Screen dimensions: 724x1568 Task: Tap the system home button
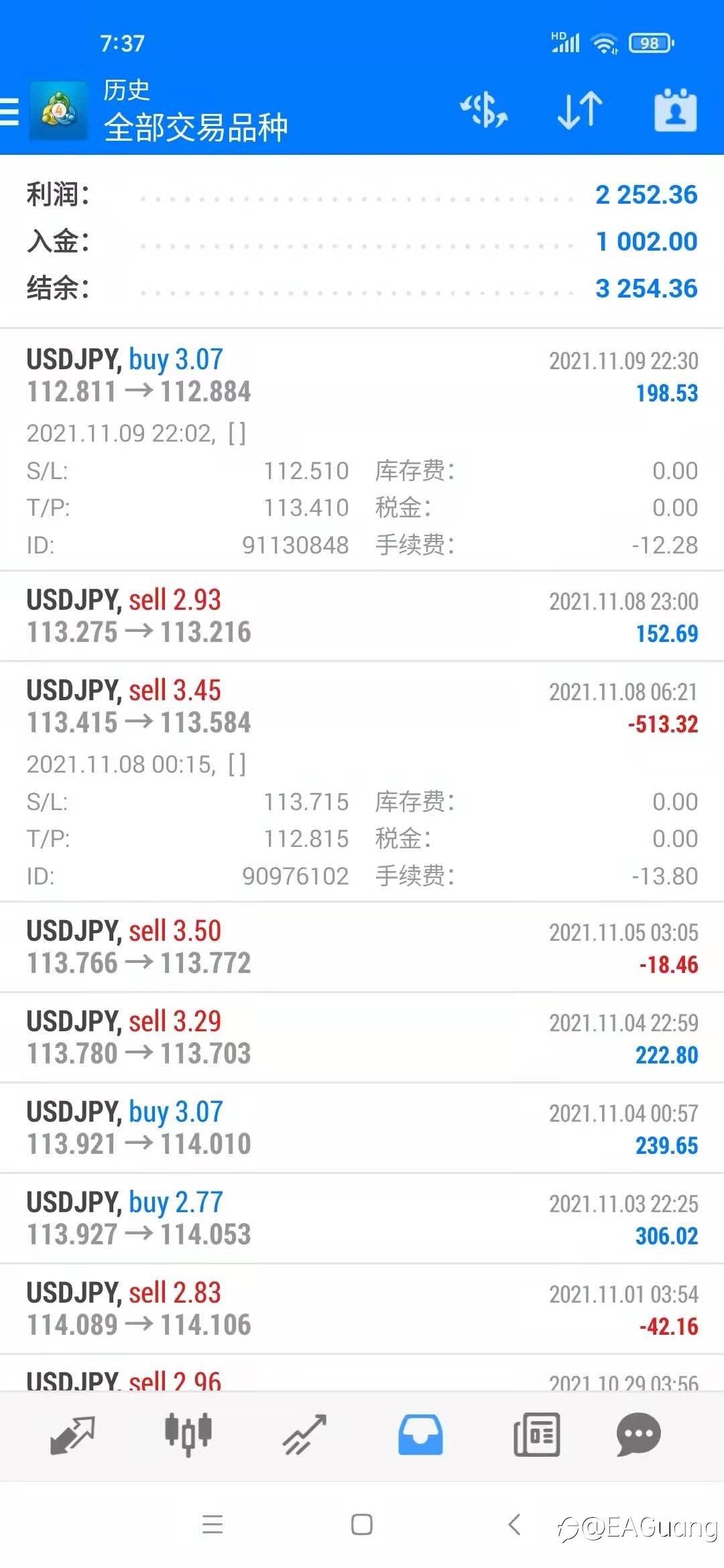coord(362,1524)
